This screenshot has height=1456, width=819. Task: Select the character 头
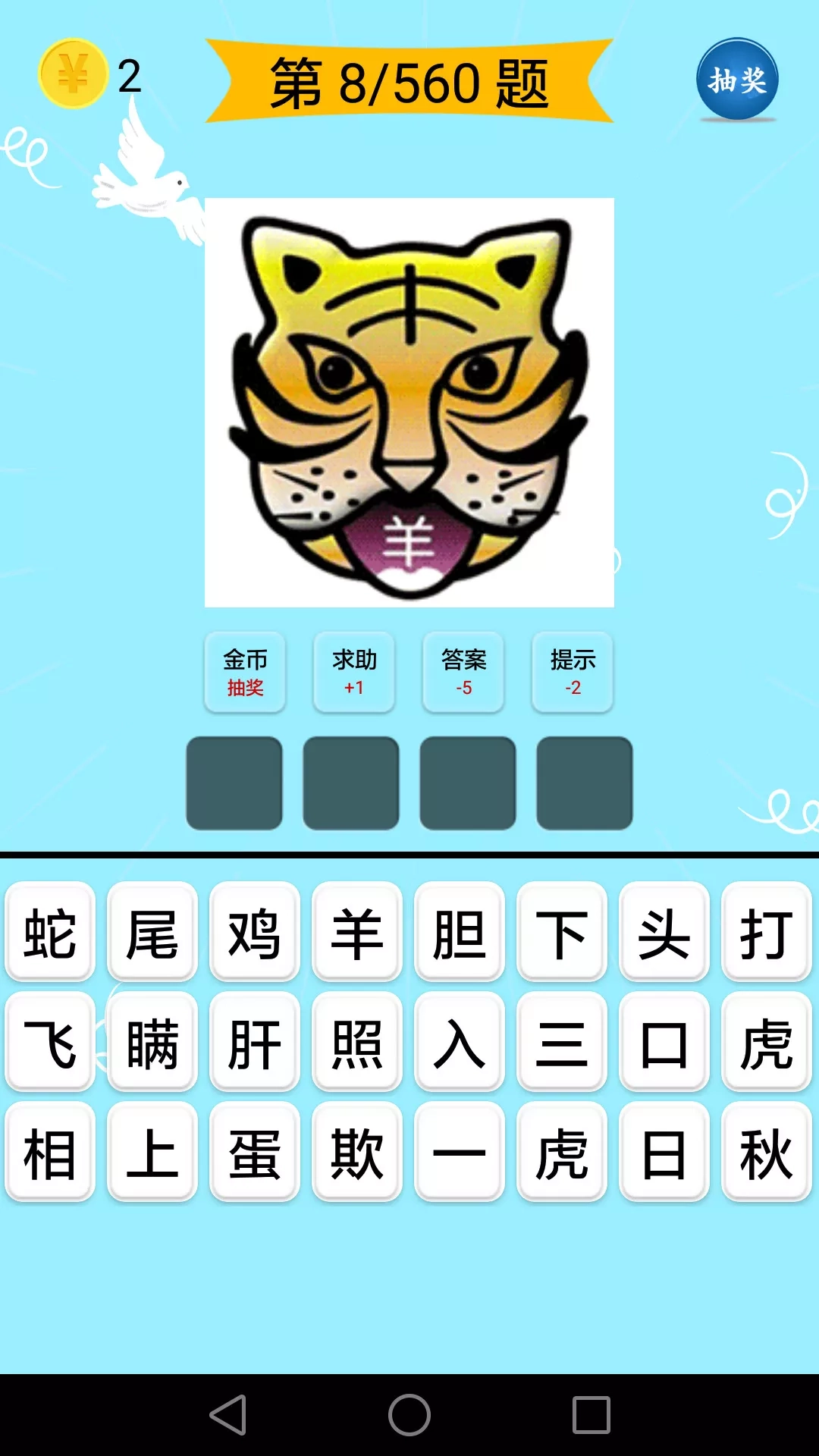[664, 932]
